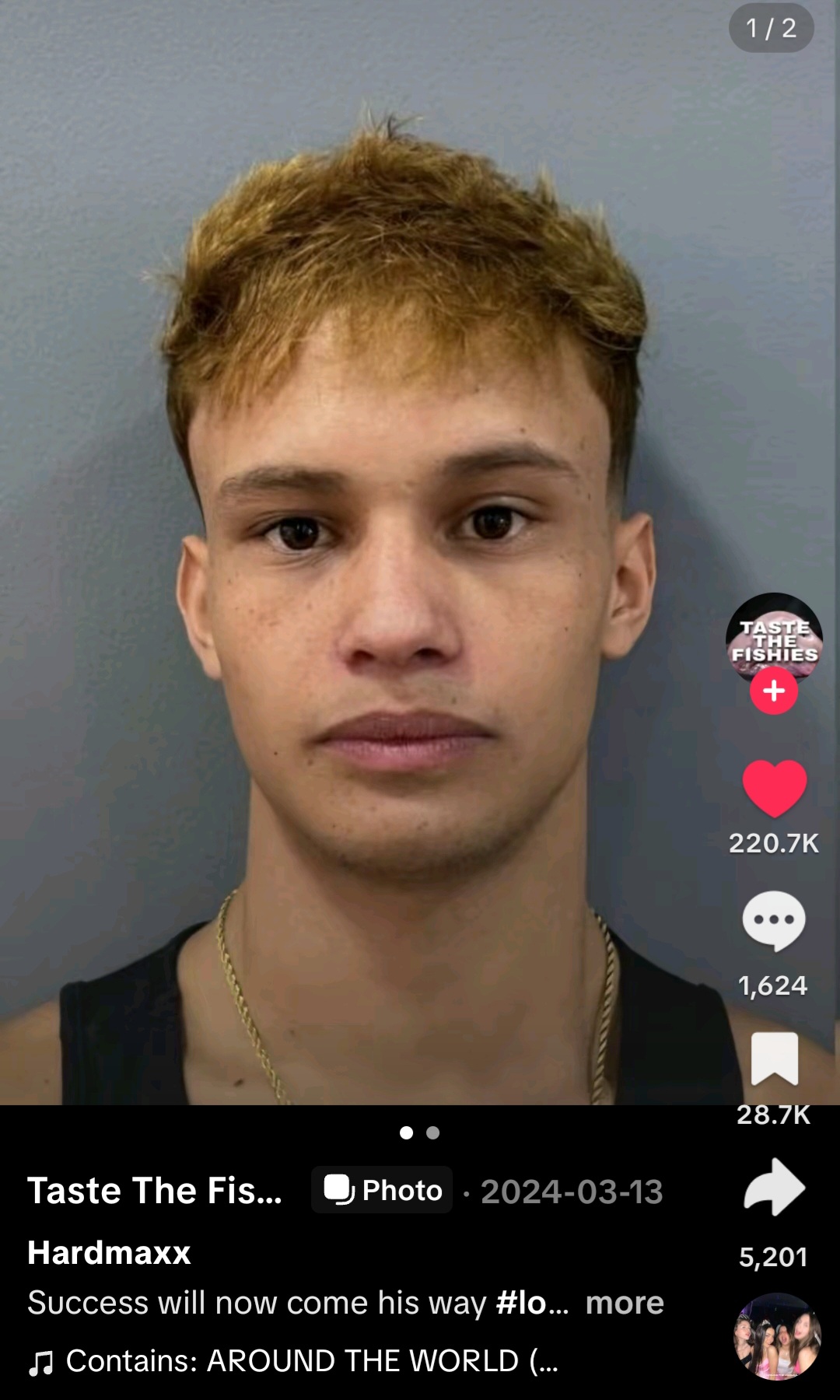Open the comments section
Image resolution: width=840 pixels, height=1400 pixels.
pyautogui.click(x=774, y=921)
